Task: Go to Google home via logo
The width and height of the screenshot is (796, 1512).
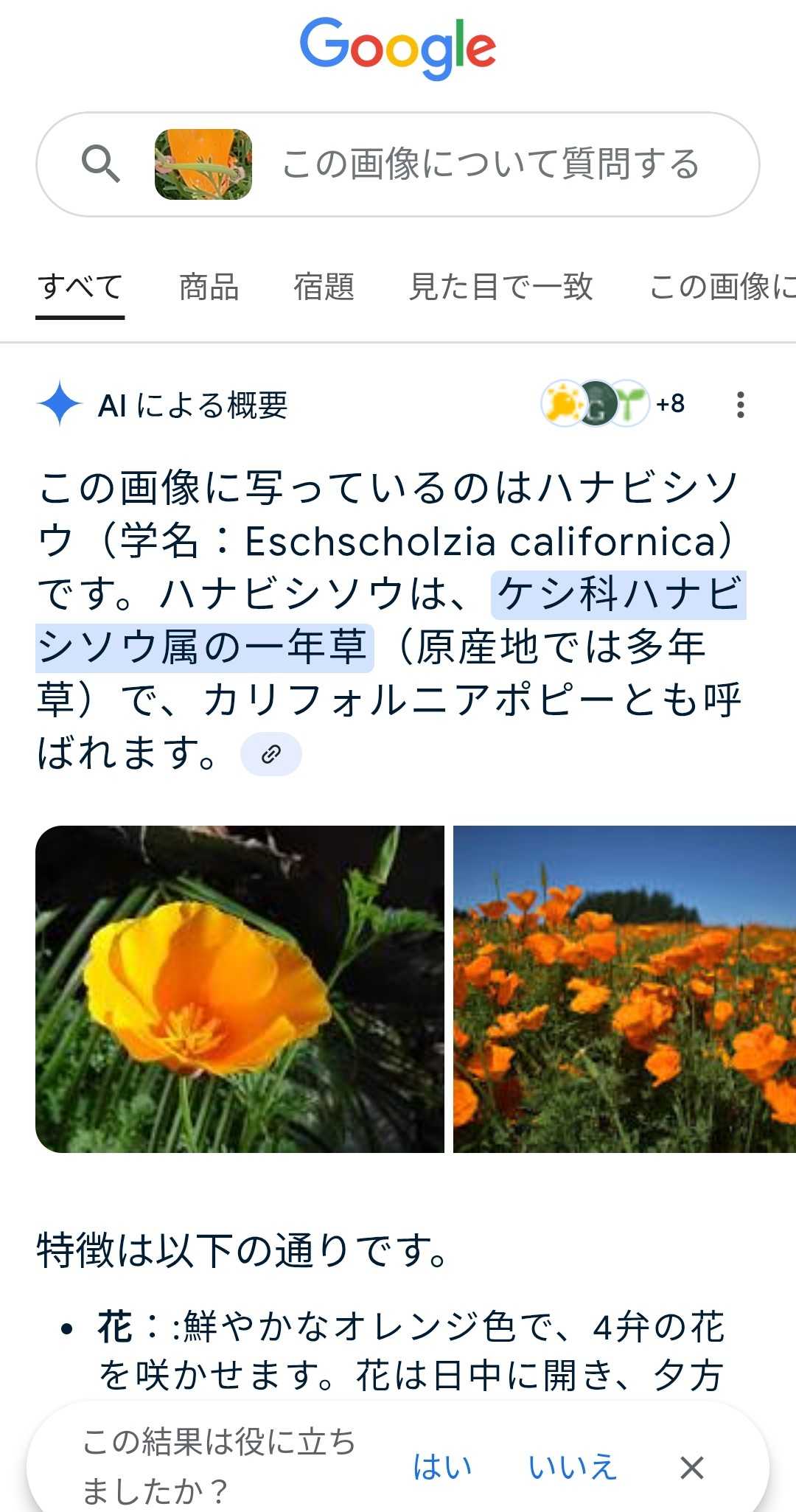Action: click(397, 47)
